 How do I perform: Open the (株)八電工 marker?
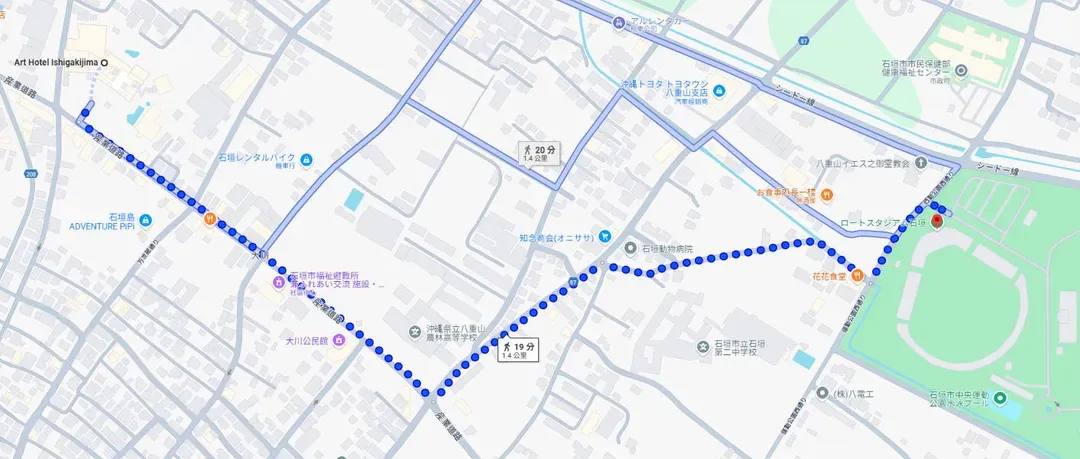click(821, 393)
